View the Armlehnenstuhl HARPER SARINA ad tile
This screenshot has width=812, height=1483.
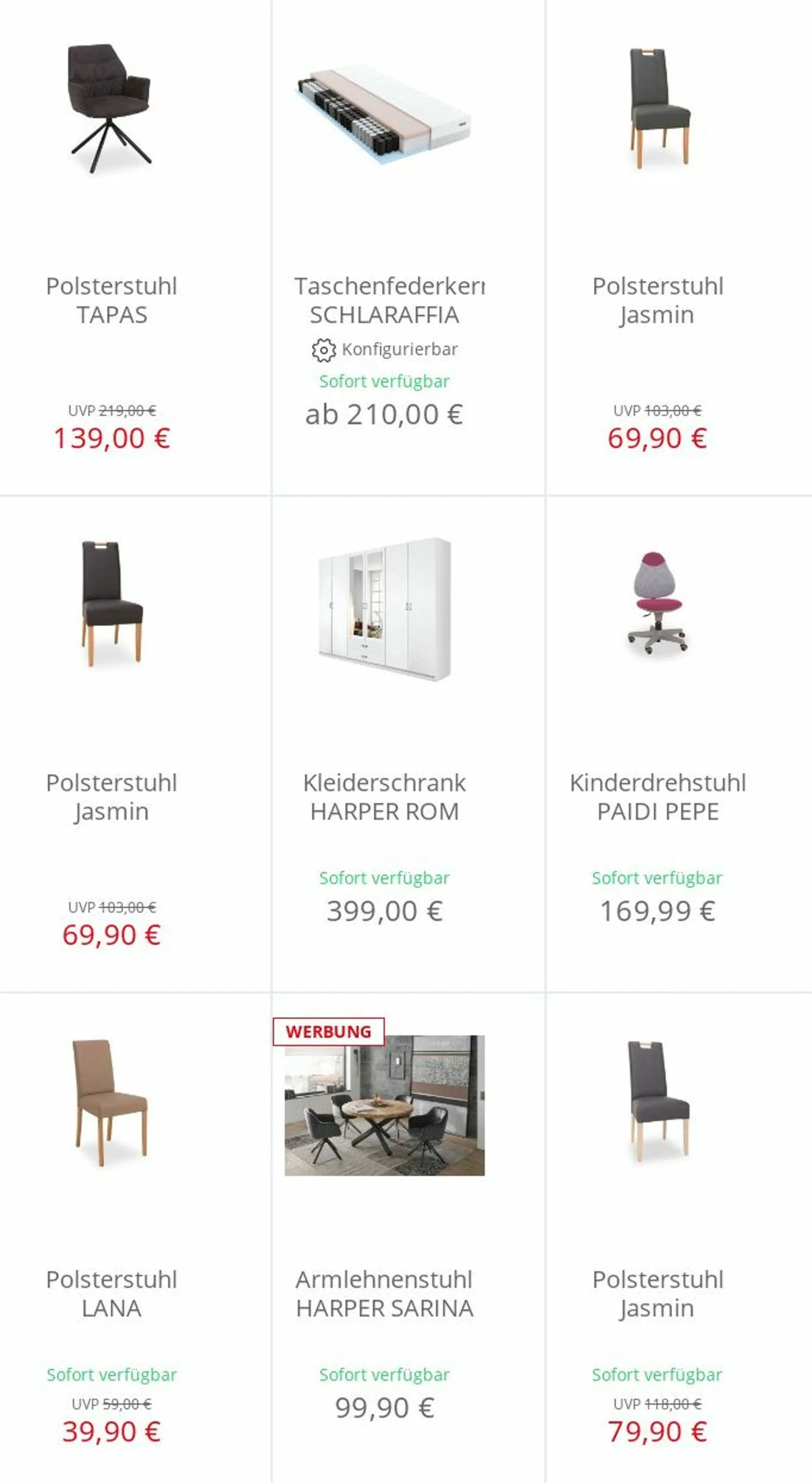[x=384, y=1293]
